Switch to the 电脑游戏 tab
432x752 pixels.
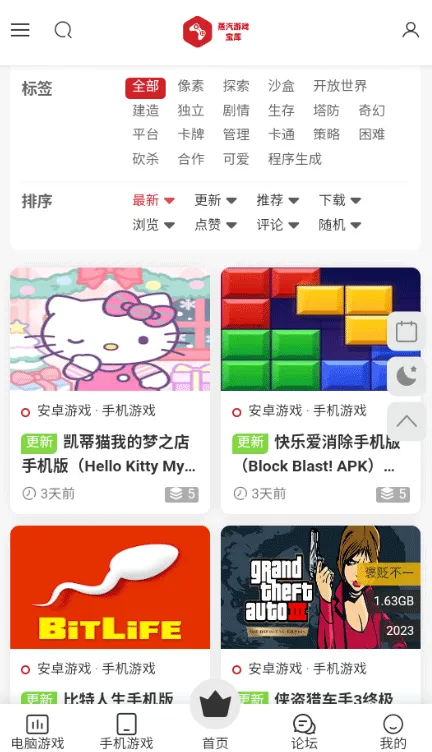click(x=37, y=731)
